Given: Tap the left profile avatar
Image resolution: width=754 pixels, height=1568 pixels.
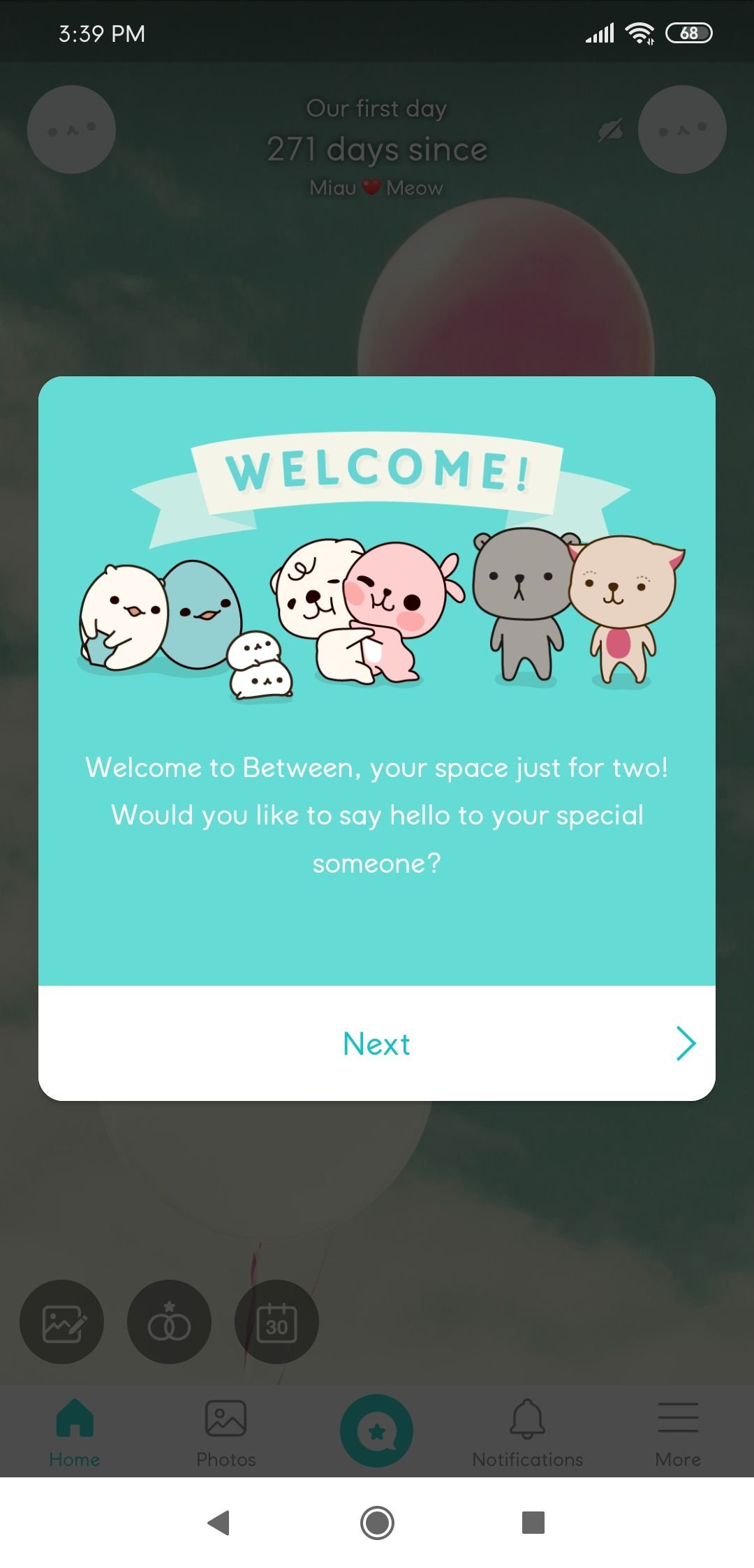Looking at the screenshot, I should [71, 129].
